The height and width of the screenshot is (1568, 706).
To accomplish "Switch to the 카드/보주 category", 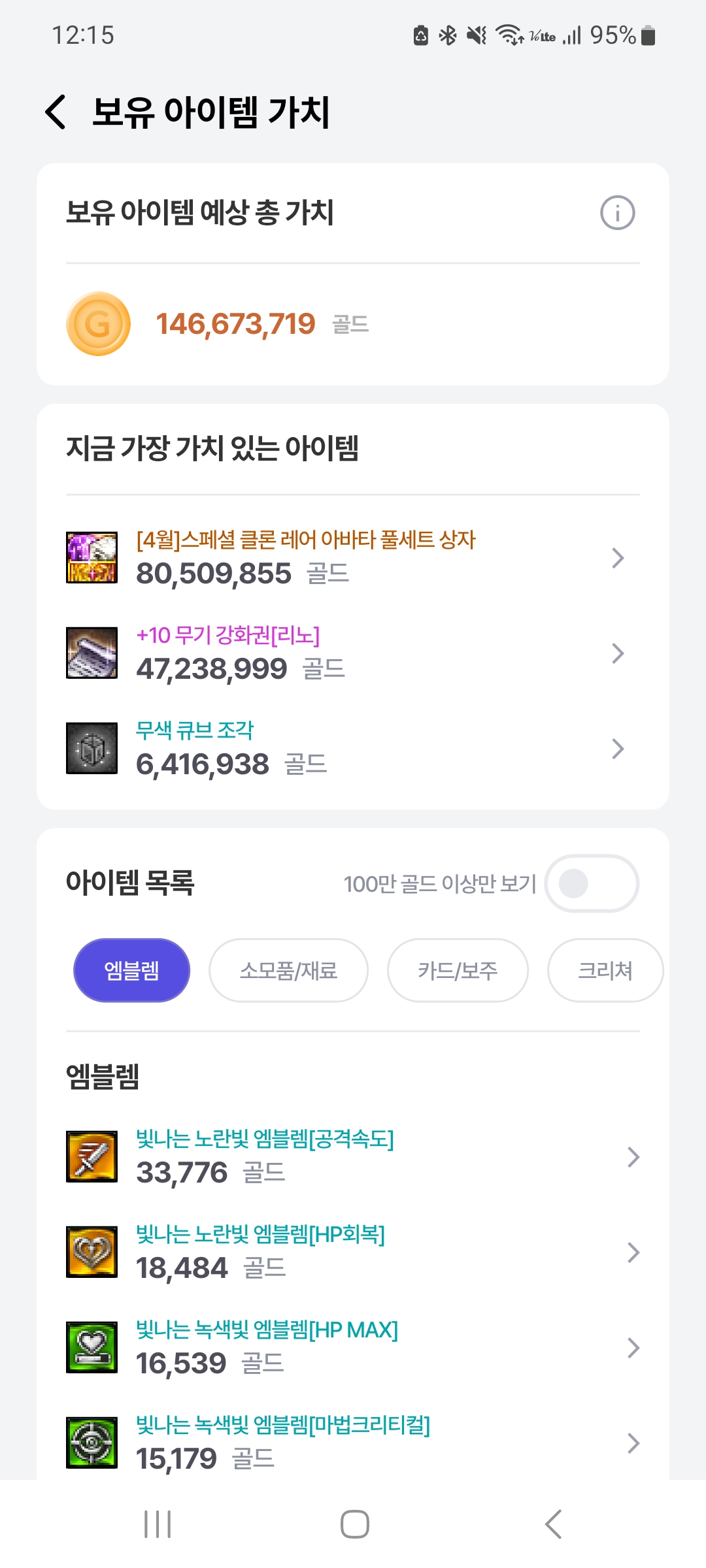I will (458, 970).
